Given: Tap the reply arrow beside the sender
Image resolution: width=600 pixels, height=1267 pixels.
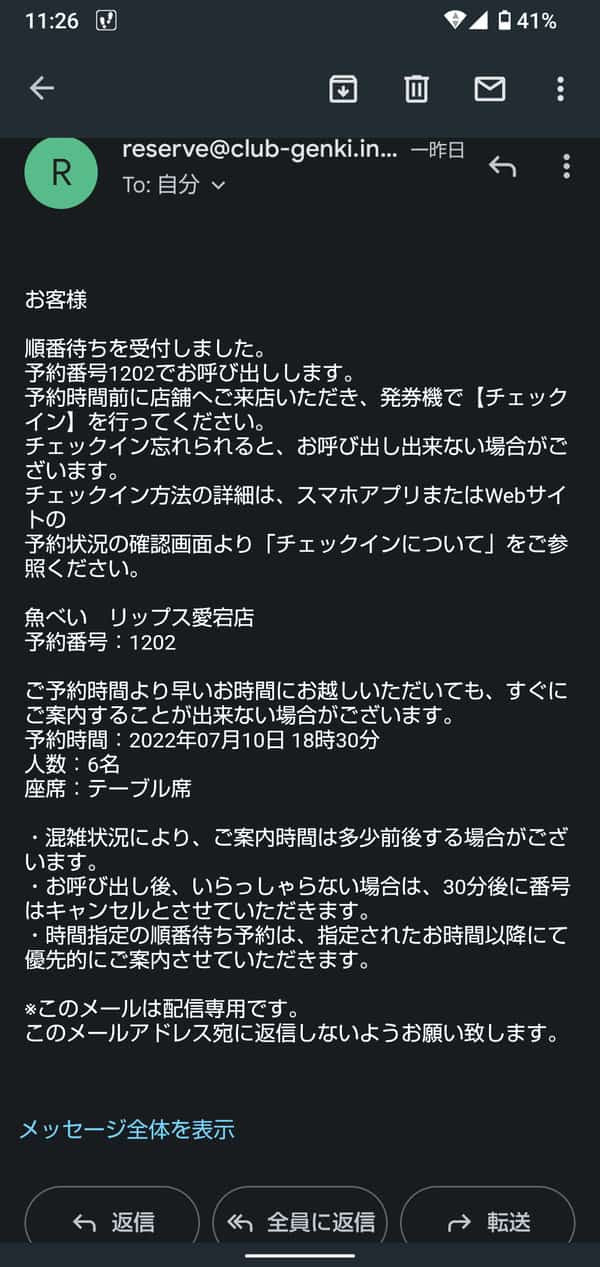Looking at the screenshot, I should (x=502, y=167).
